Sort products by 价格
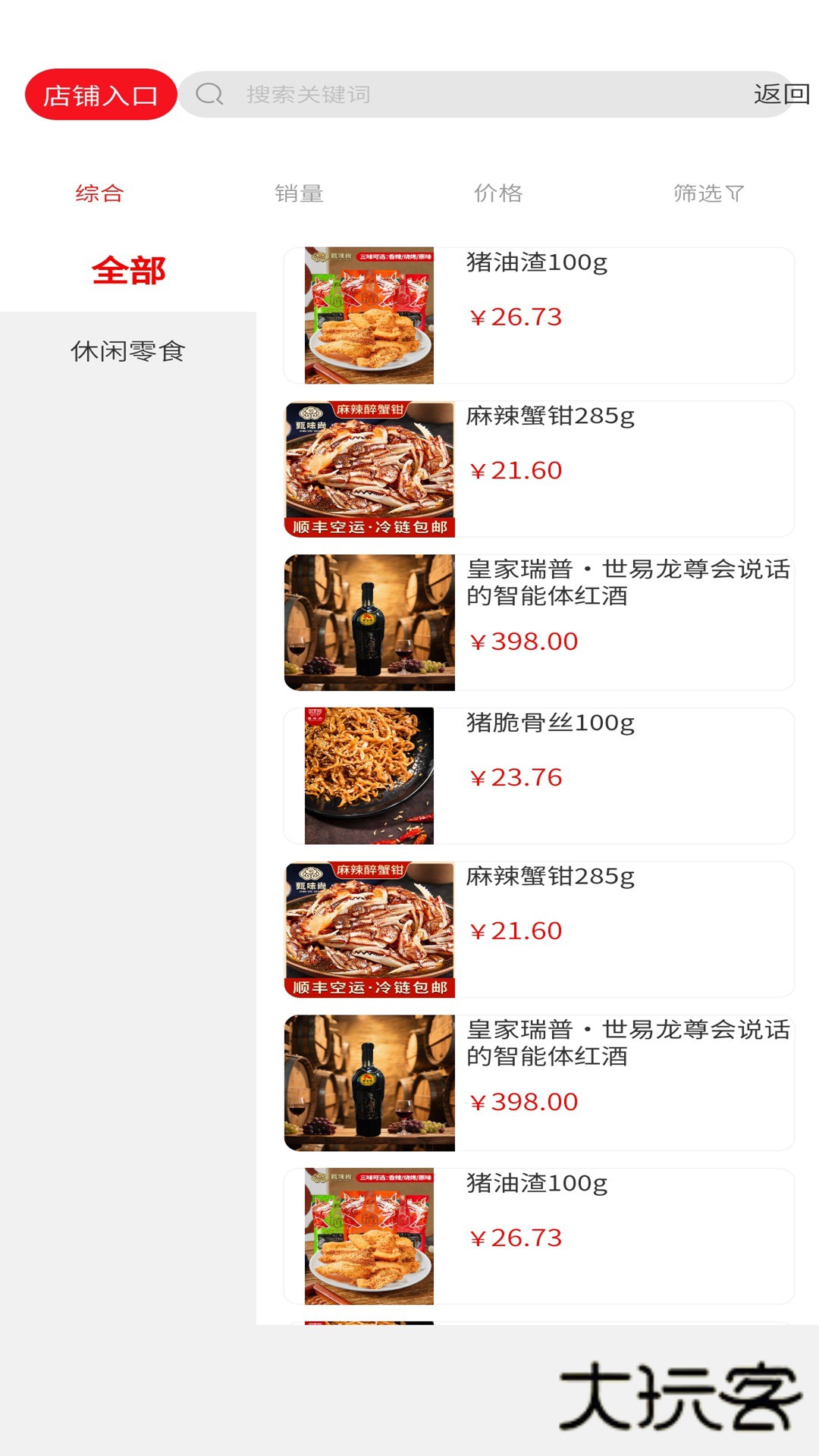 click(x=498, y=193)
